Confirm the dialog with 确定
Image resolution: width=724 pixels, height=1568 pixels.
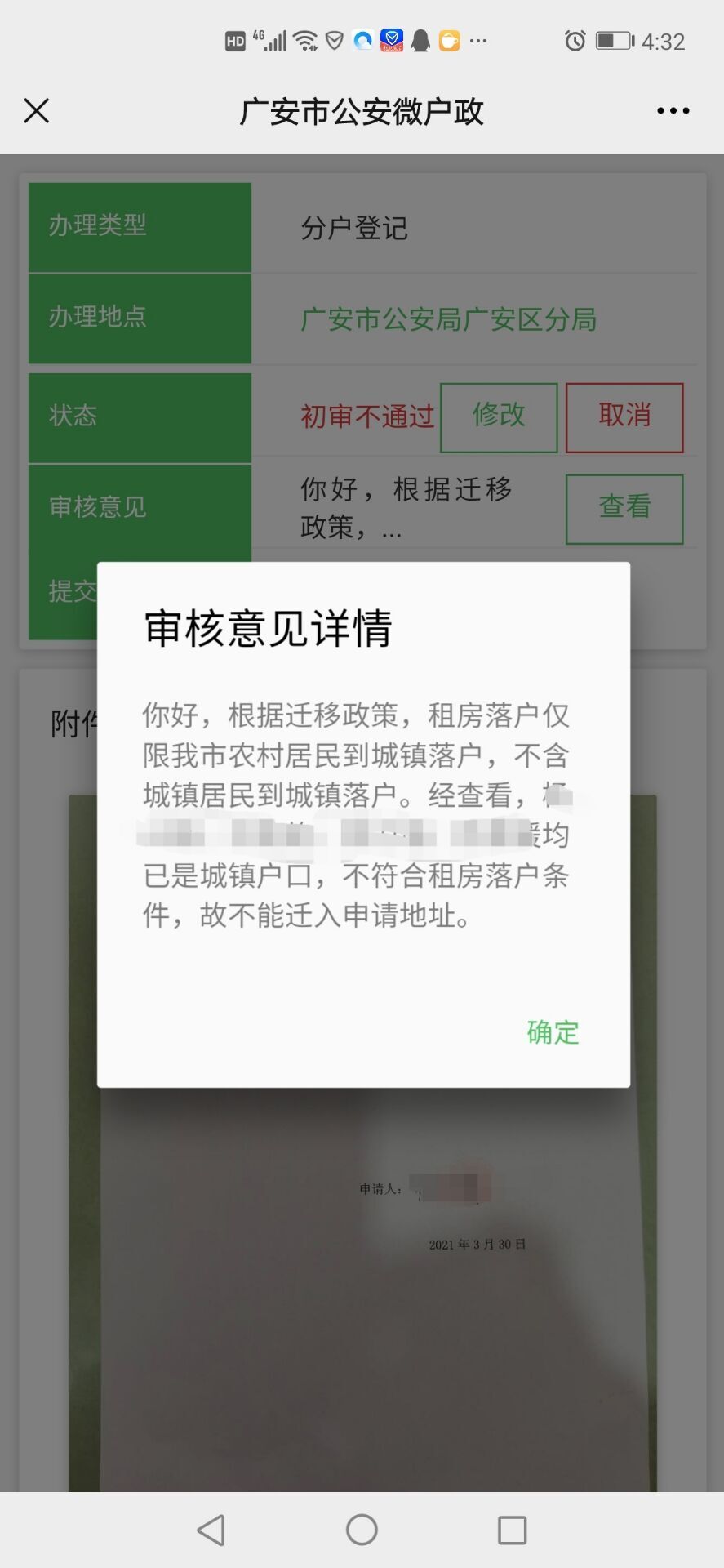(x=553, y=1032)
